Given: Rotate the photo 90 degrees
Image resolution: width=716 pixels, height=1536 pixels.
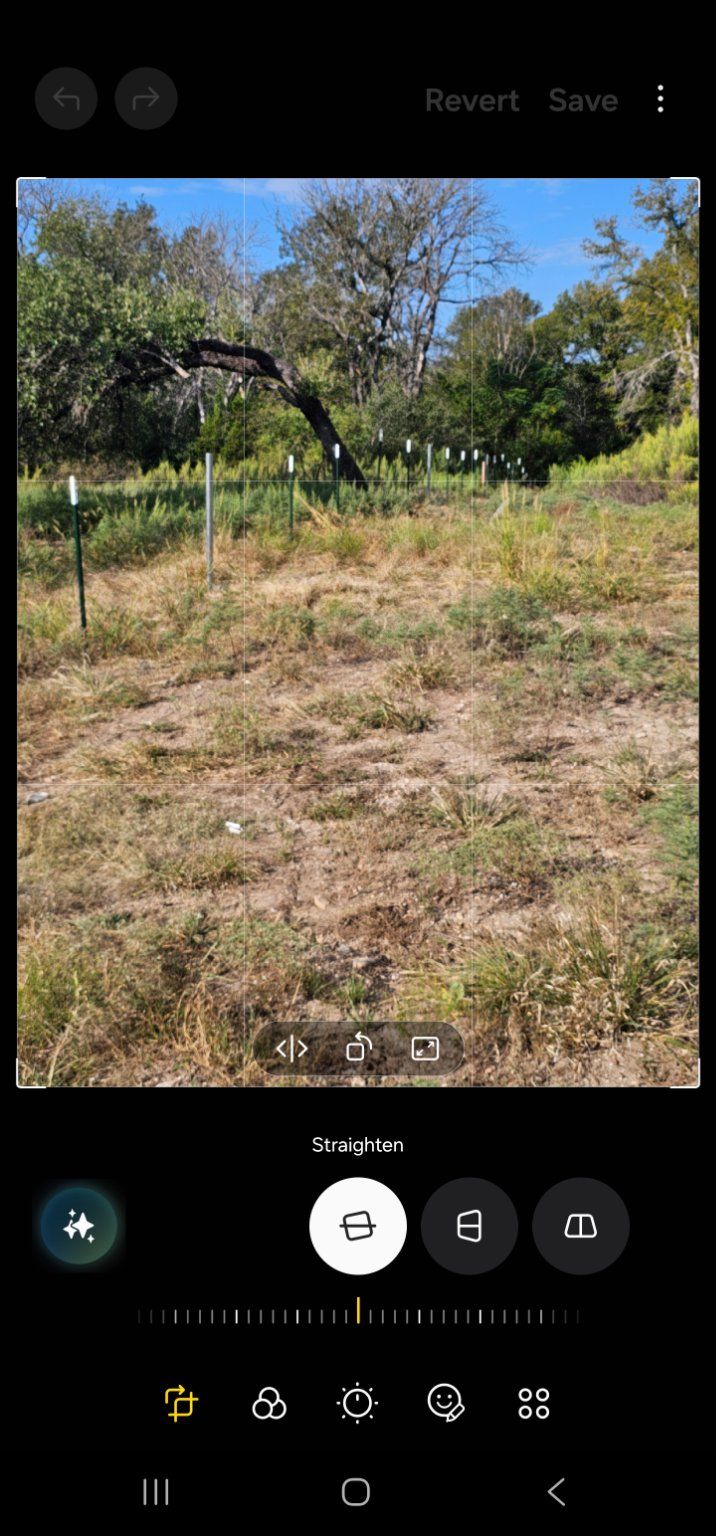Looking at the screenshot, I should click(x=358, y=1048).
